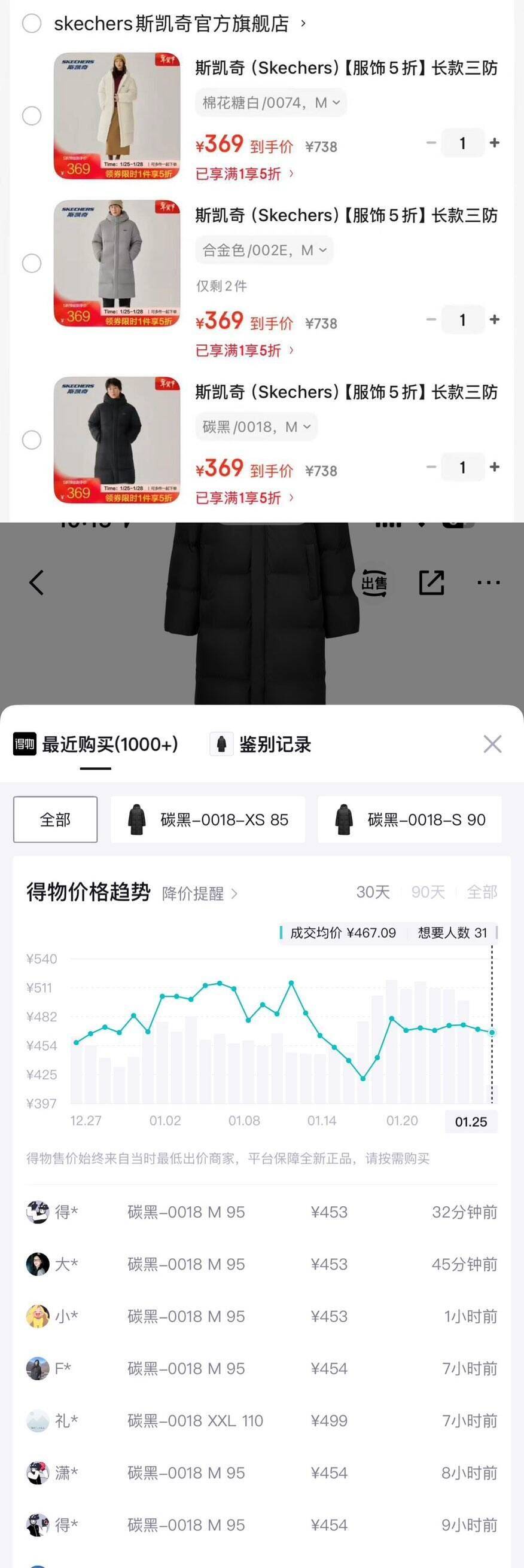The height and width of the screenshot is (1568, 524).
Task: Tap the coat thumbnail in 碳黑-0018-XS 85 chip
Action: click(x=135, y=819)
